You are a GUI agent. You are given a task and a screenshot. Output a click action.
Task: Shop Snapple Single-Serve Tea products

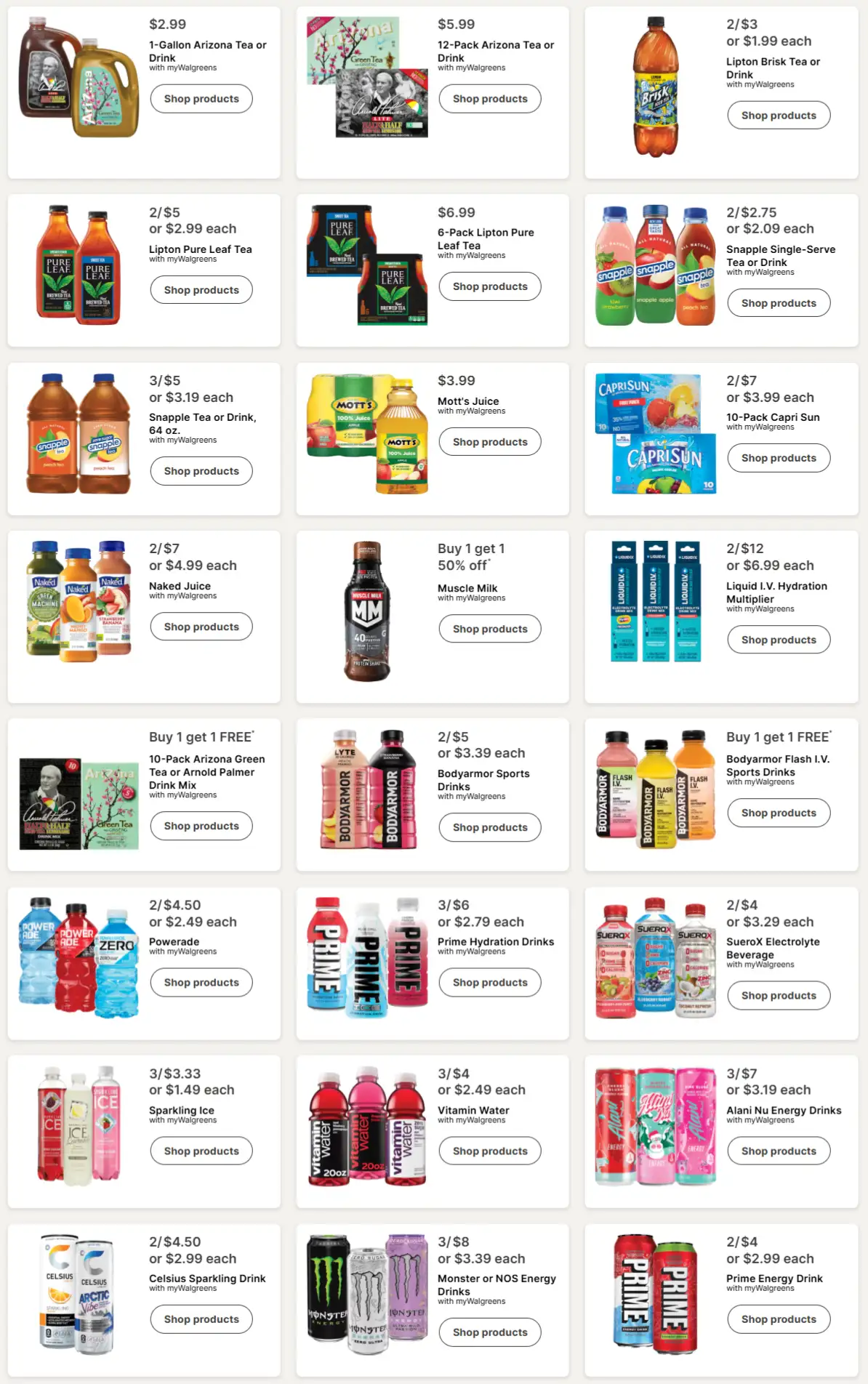click(x=778, y=303)
